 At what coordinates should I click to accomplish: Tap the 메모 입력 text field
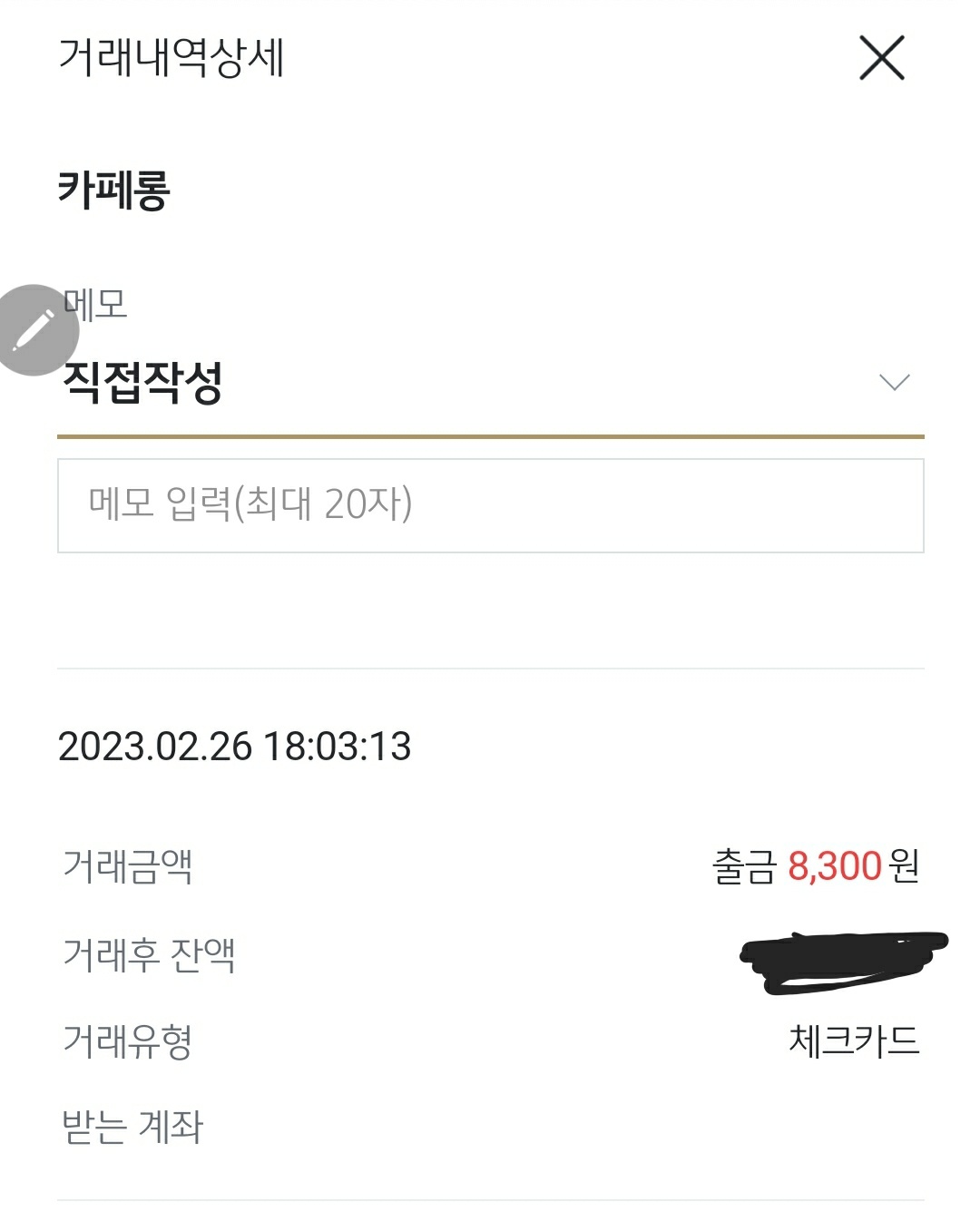coord(490,505)
